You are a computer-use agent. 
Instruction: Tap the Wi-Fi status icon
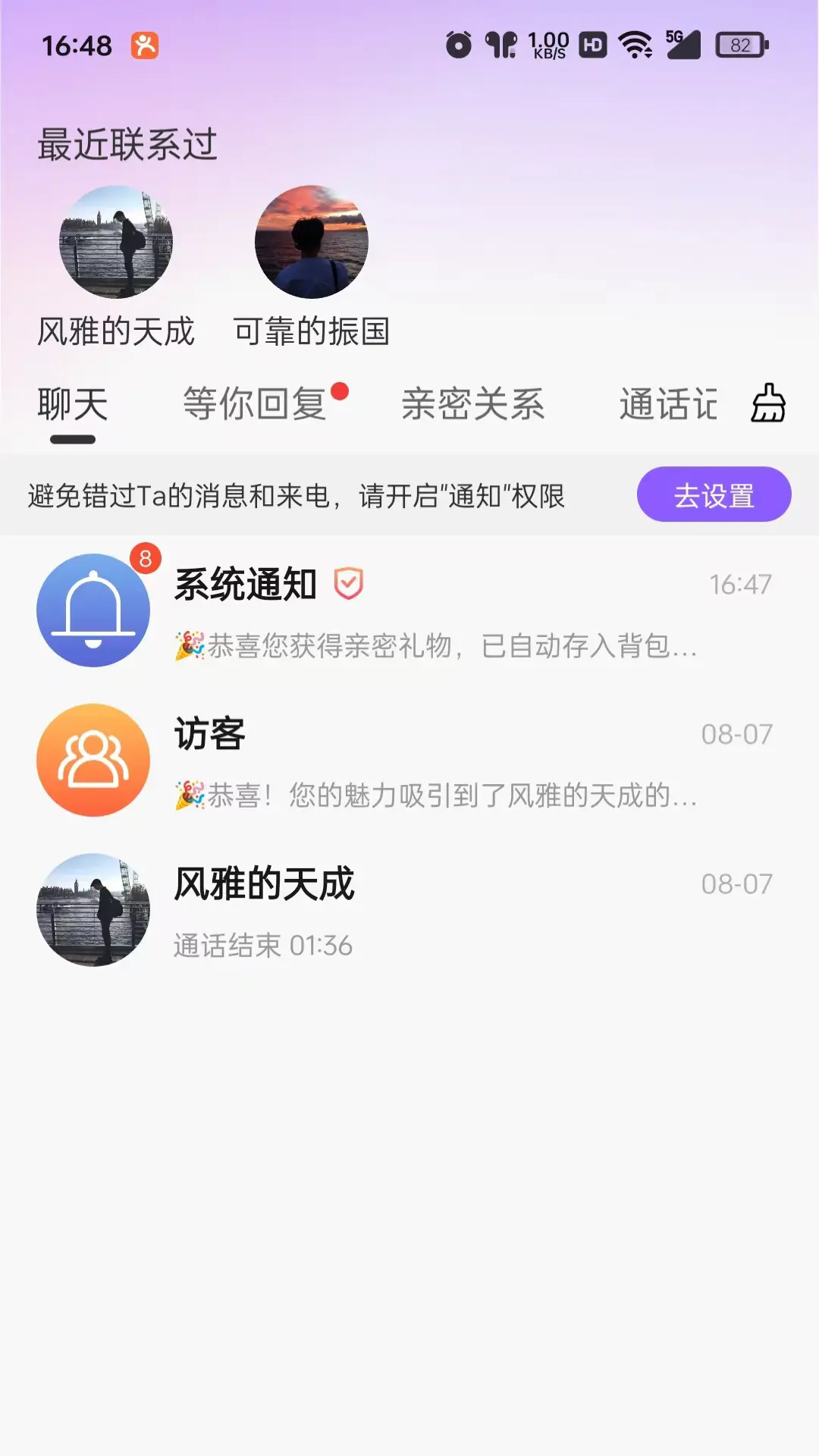pos(635,45)
